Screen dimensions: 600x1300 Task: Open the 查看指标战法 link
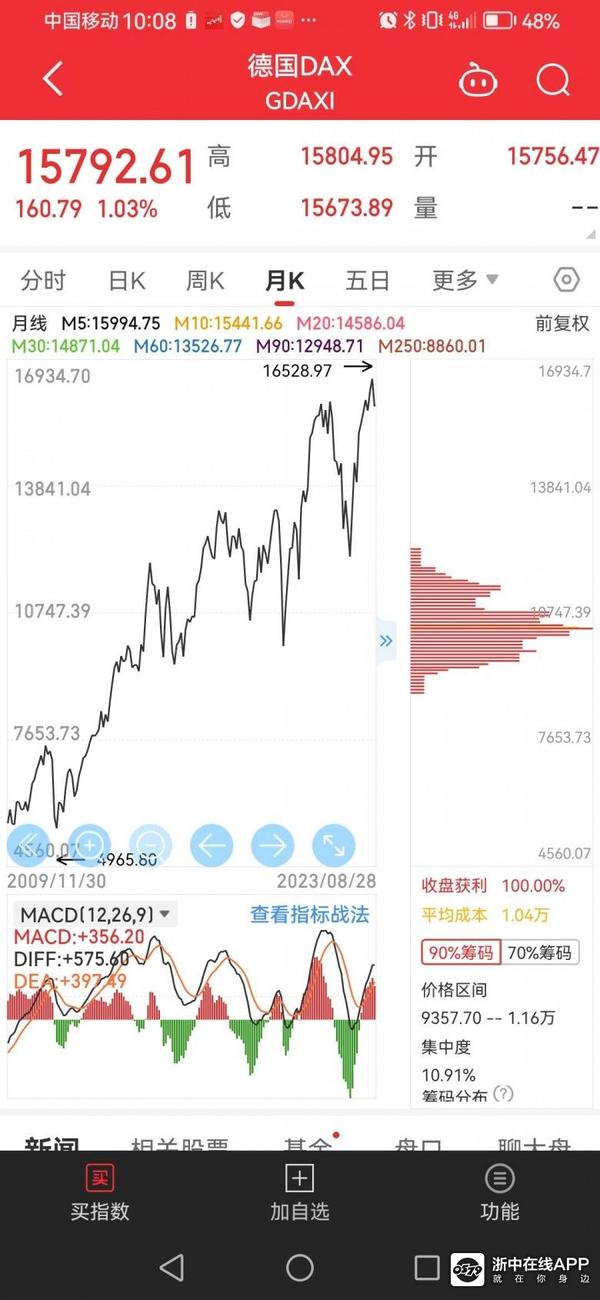309,914
